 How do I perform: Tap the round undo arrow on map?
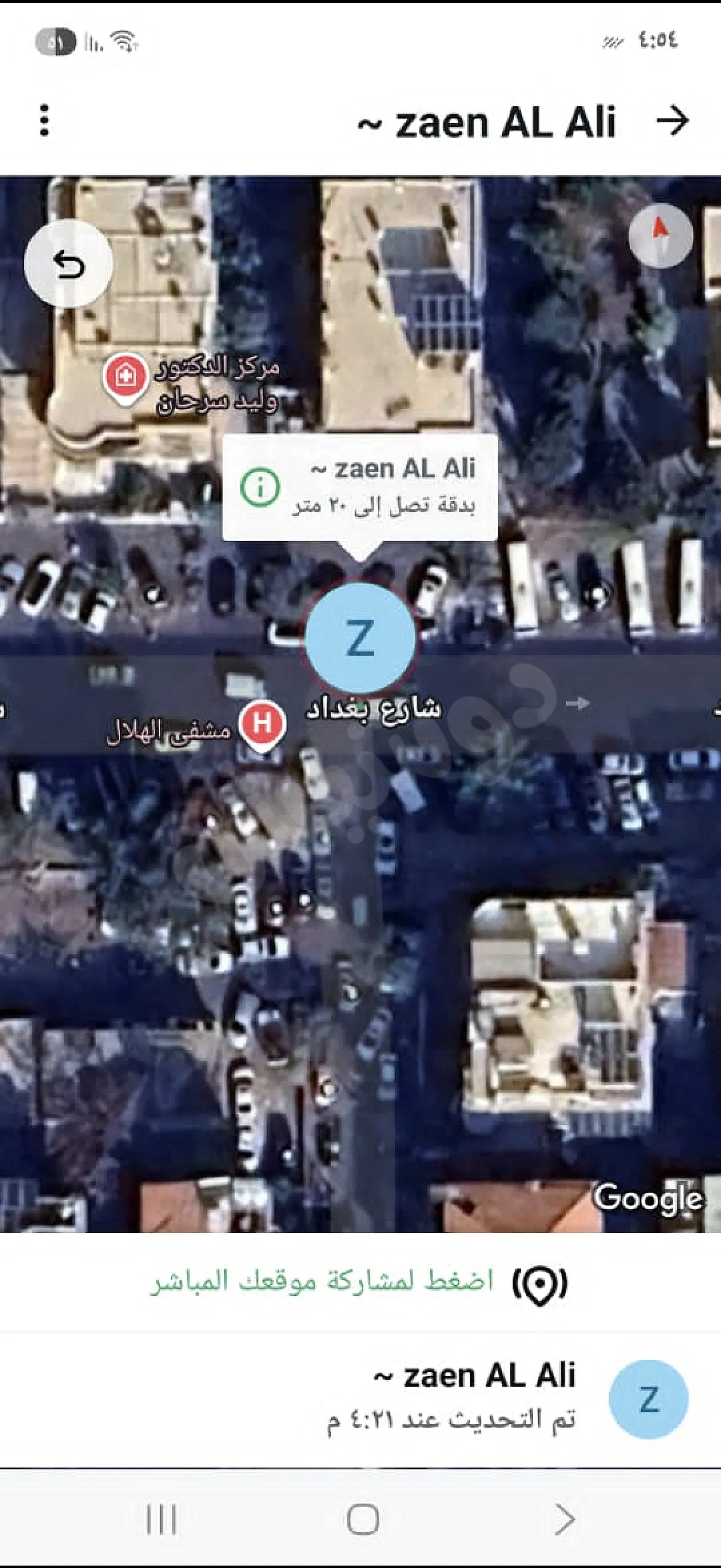(x=69, y=264)
